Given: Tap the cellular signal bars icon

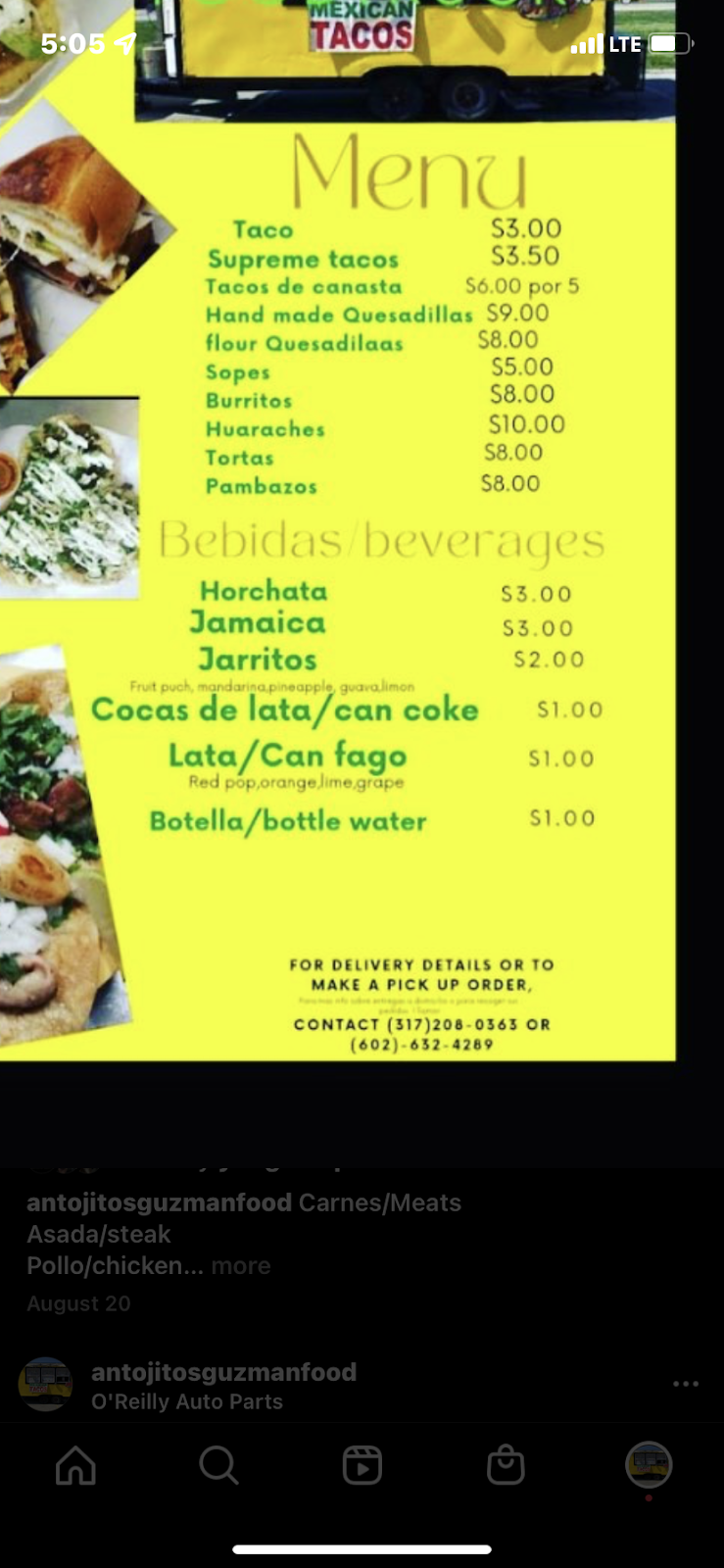Looking at the screenshot, I should (589, 43).
